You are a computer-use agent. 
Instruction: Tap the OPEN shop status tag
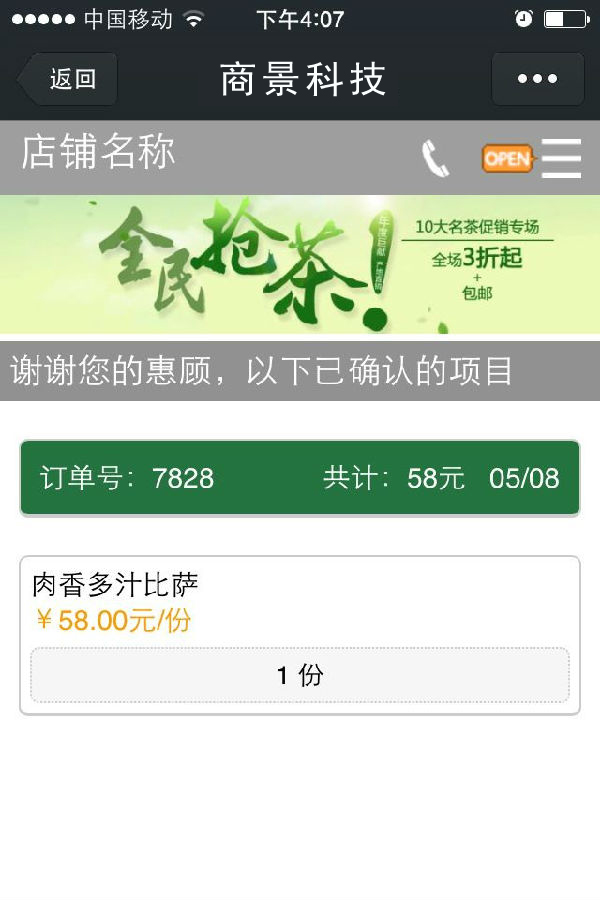tap(507, 158)
